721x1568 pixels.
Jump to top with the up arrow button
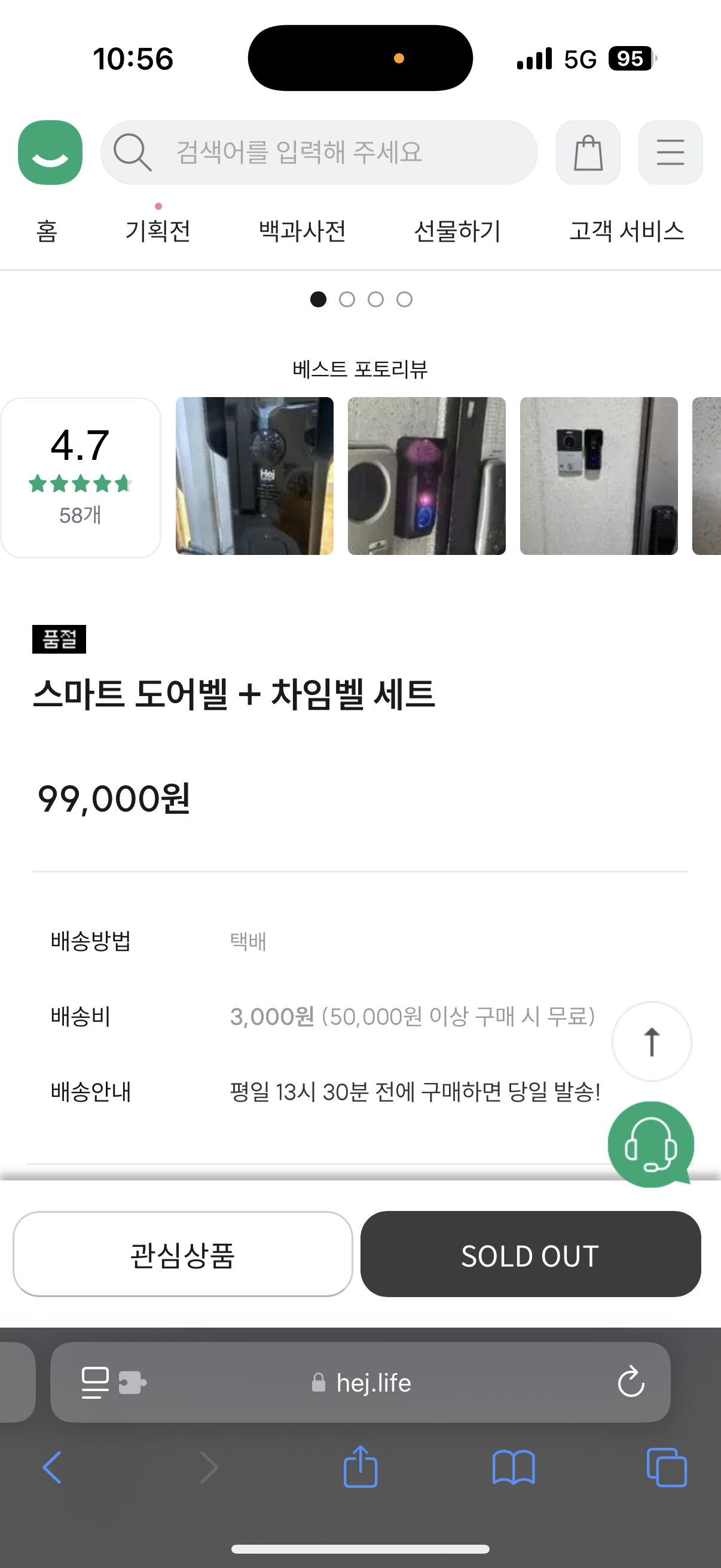651,1042
